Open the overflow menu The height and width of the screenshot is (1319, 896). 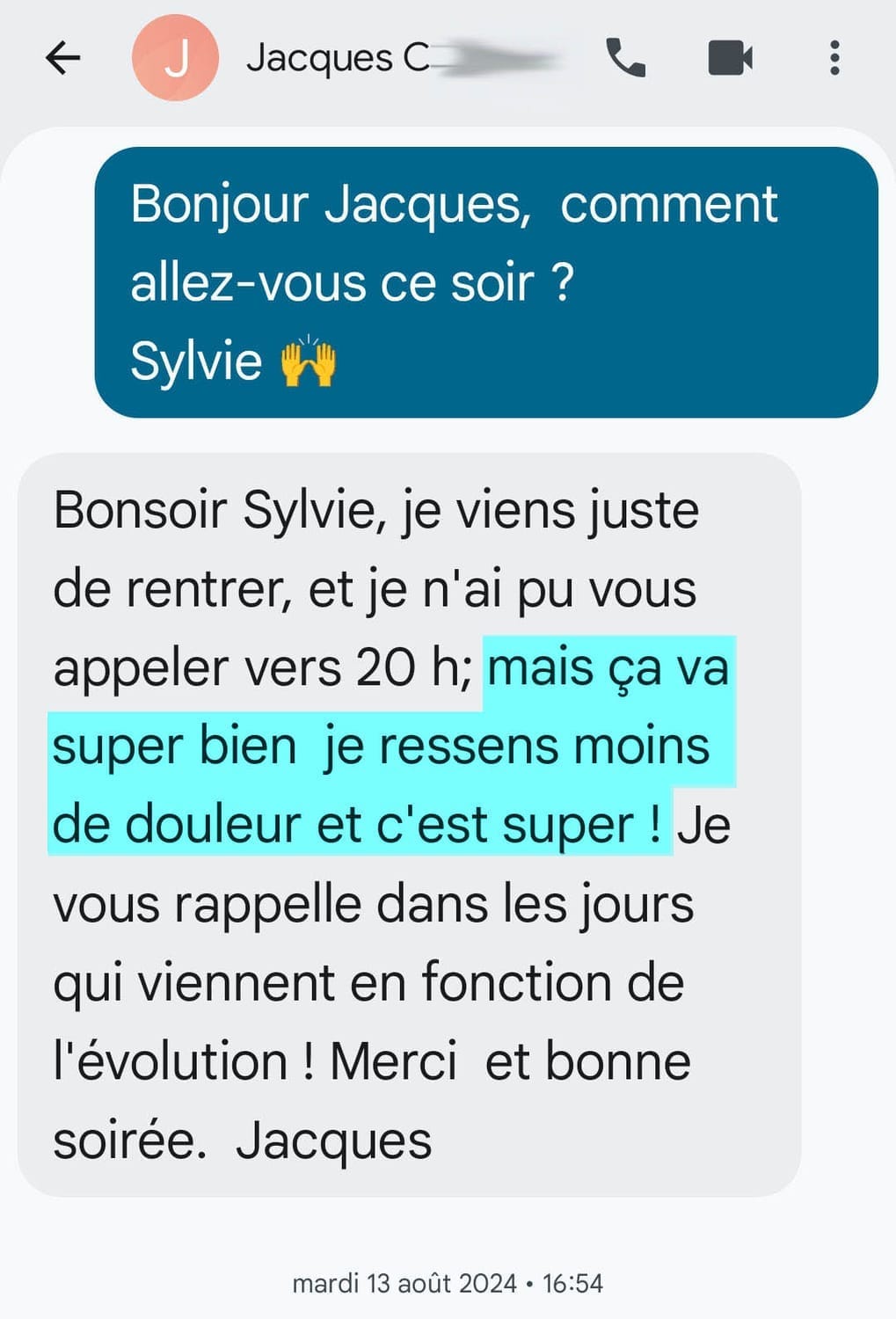tap(834, 58)
